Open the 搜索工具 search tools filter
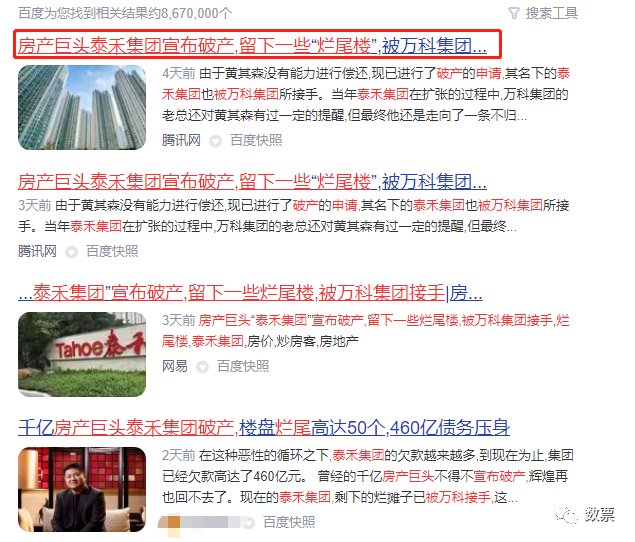The width and height of the screenshot is (635, 542). 551,13
